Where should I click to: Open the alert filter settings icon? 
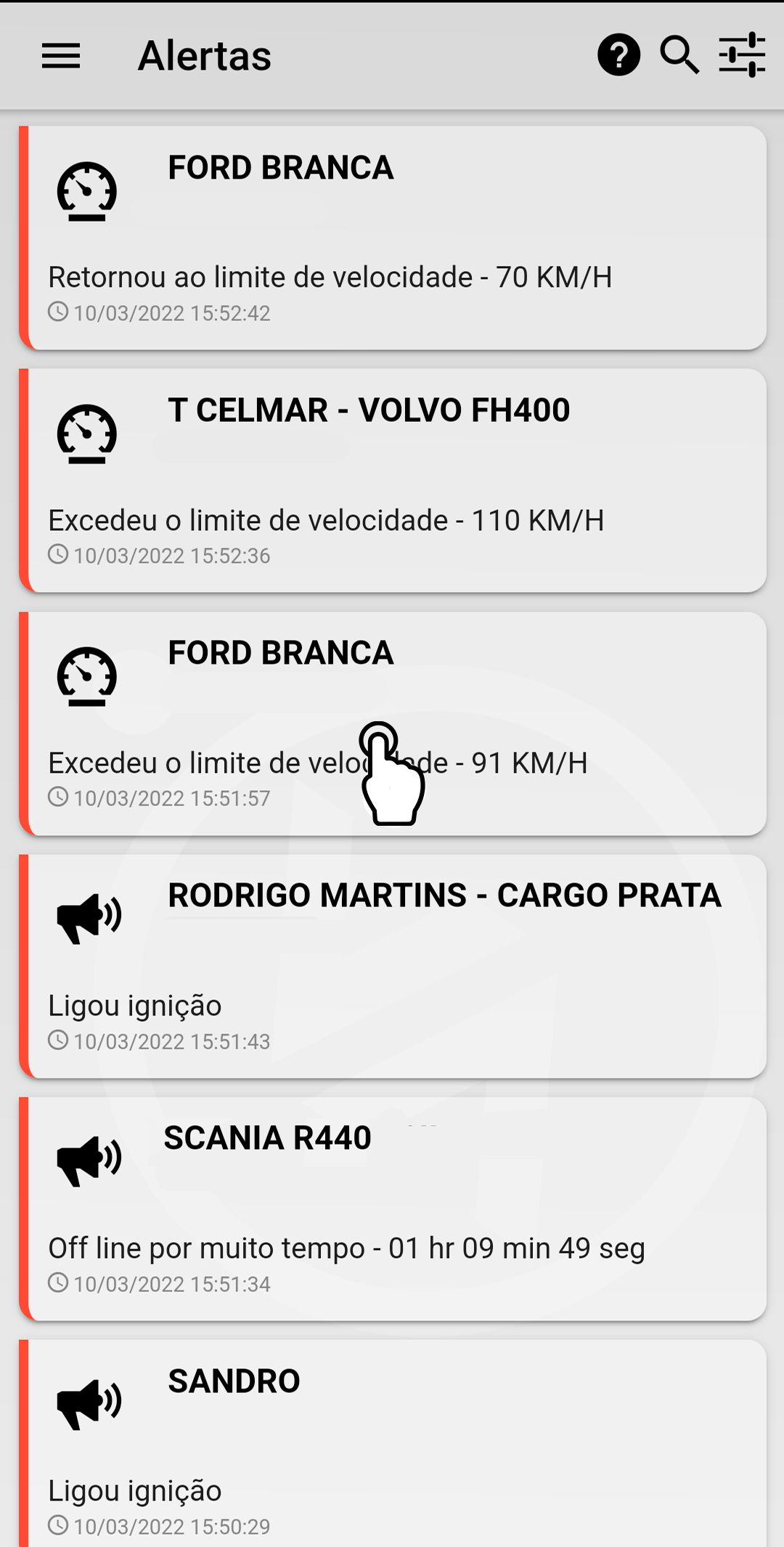742,55
